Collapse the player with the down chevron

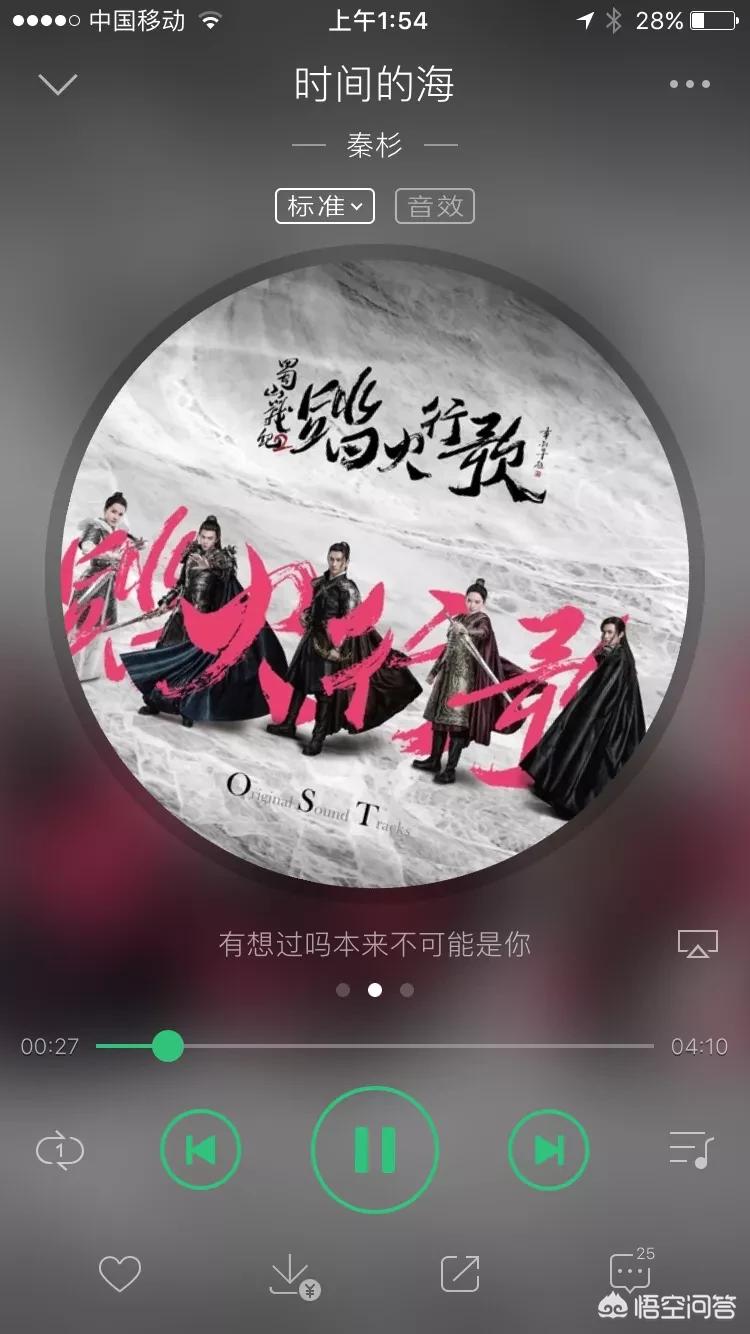click(x=57, y=84)
